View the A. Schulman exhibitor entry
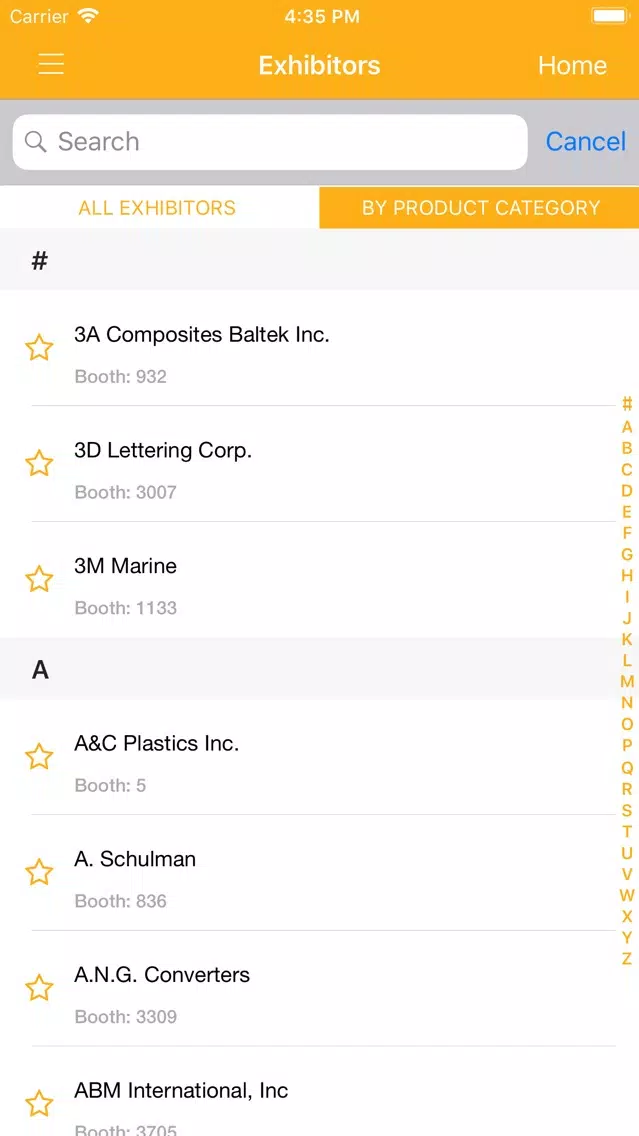 click(x=320, y=872)
